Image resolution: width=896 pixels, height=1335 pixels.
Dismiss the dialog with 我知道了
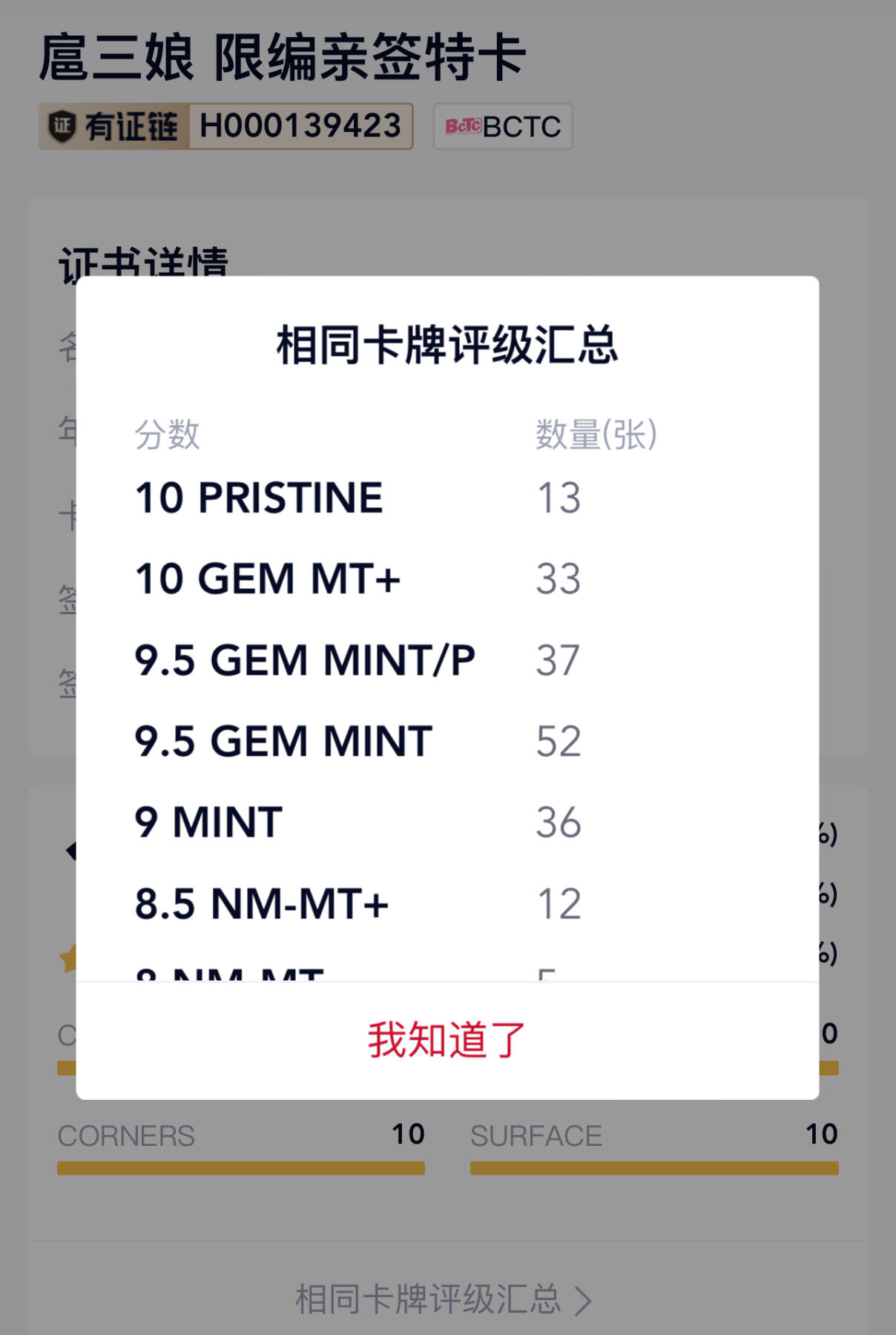coord(447,1040)
